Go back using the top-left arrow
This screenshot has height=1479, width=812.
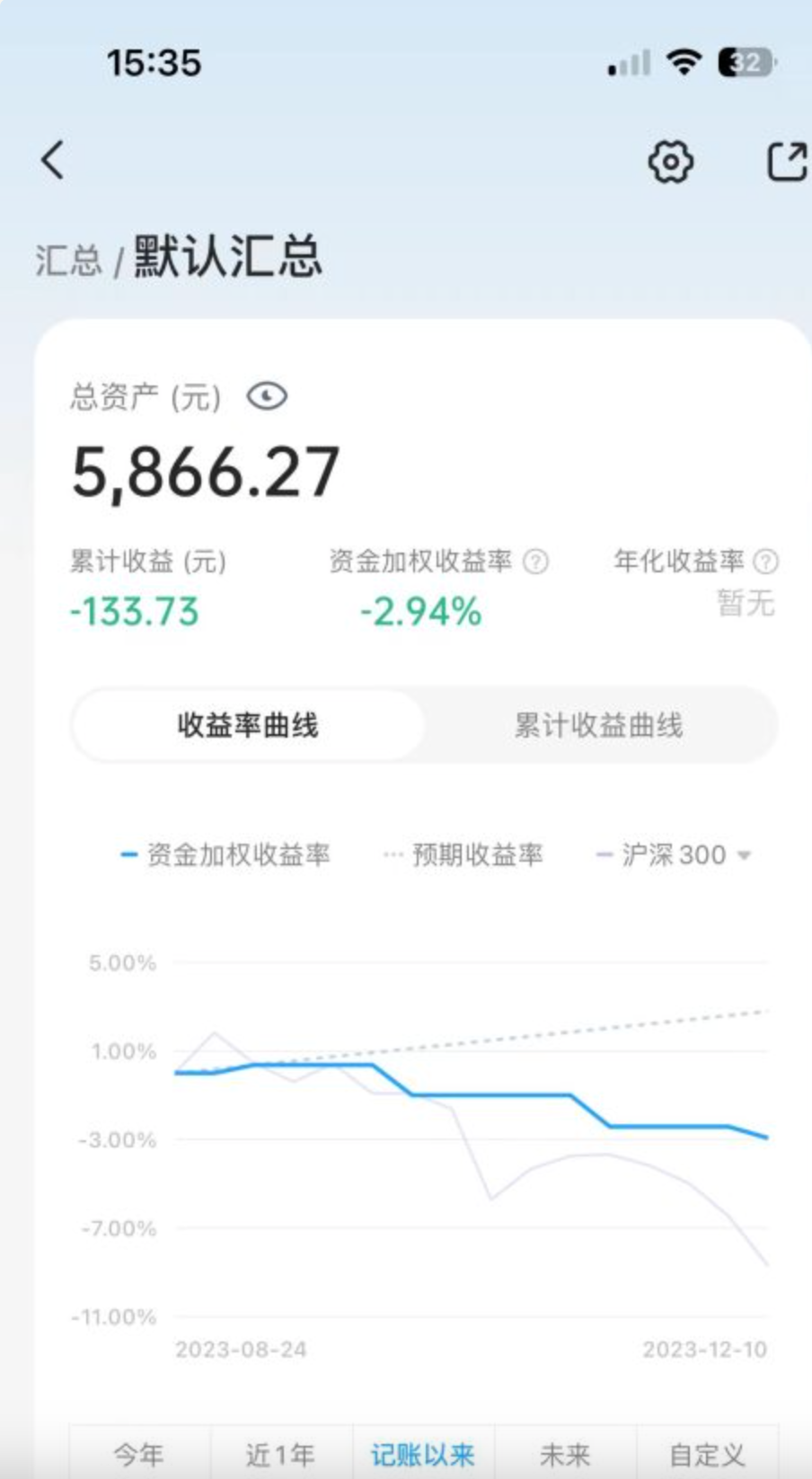[53, 161]
